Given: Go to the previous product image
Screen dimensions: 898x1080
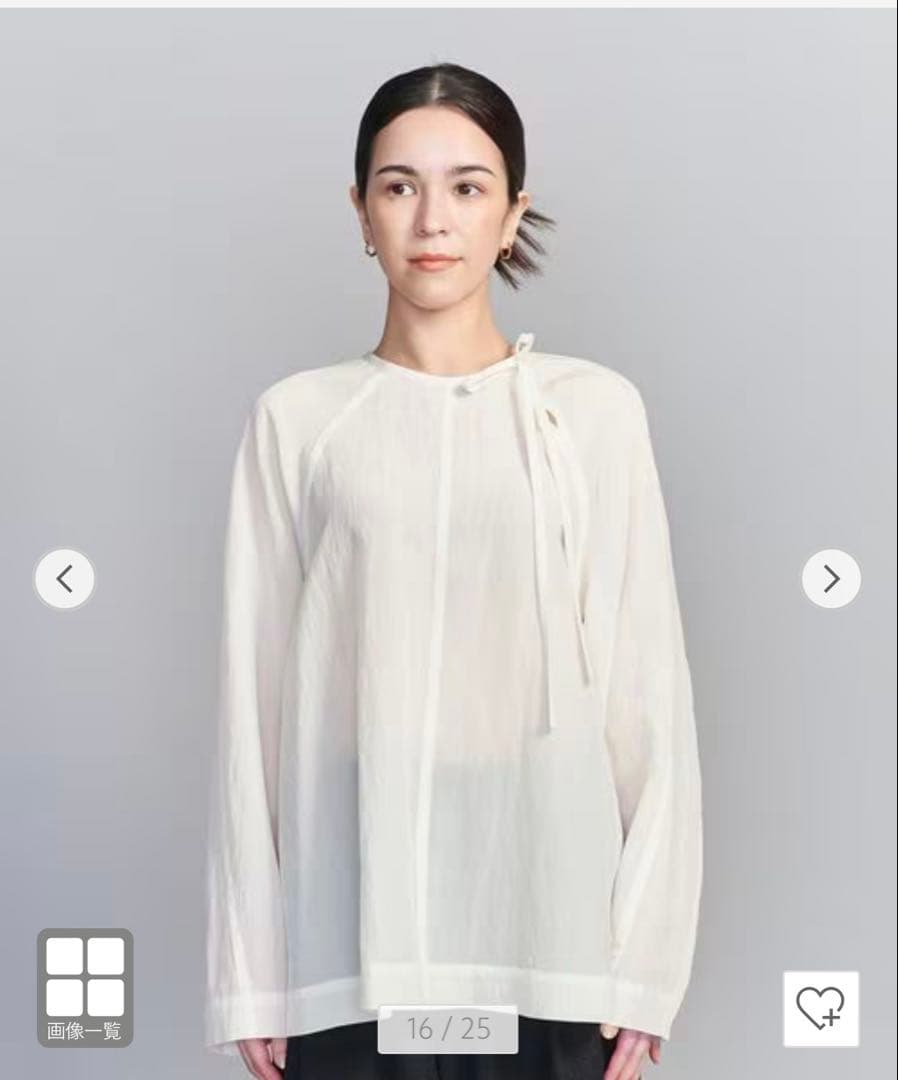Looking at the screenshot, I should click(x=65, y=578).
